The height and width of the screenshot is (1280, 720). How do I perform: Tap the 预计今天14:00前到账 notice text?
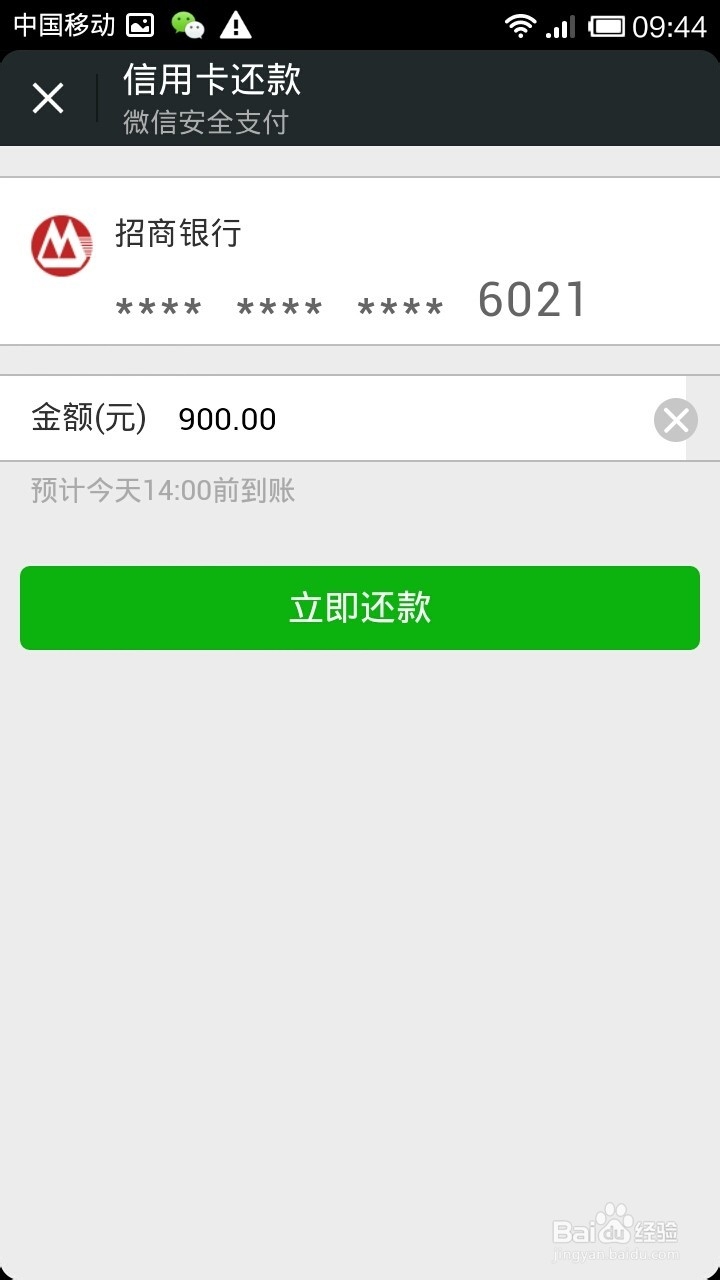tap(160, 490)
